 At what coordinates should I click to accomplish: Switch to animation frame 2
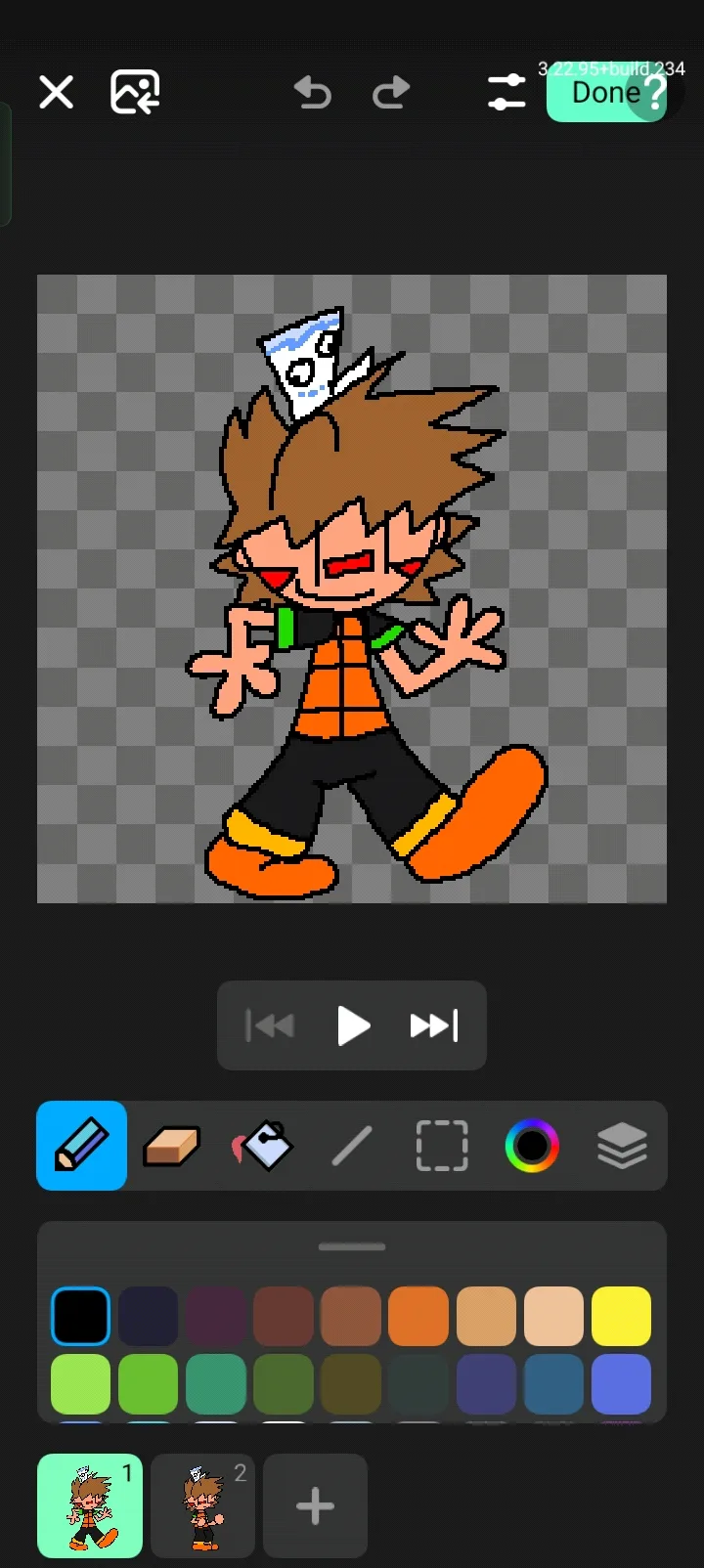[203, 1505]
